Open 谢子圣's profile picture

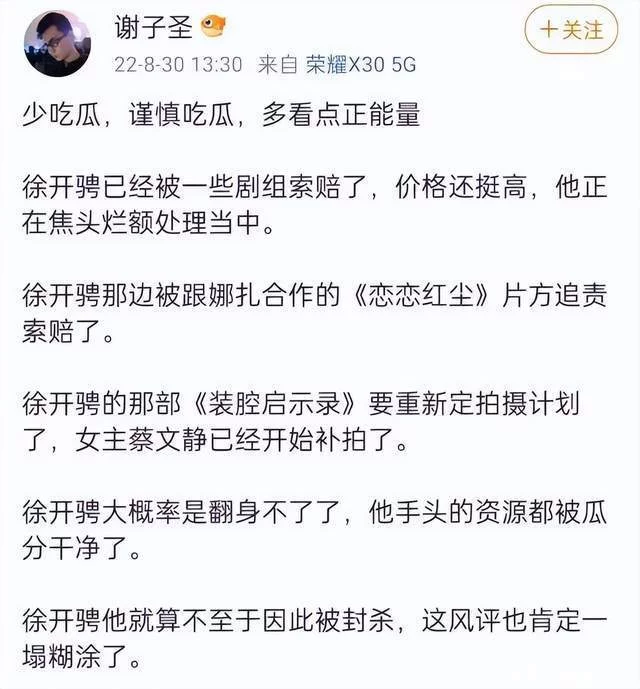pyautogui.click(x=58, y=42)
